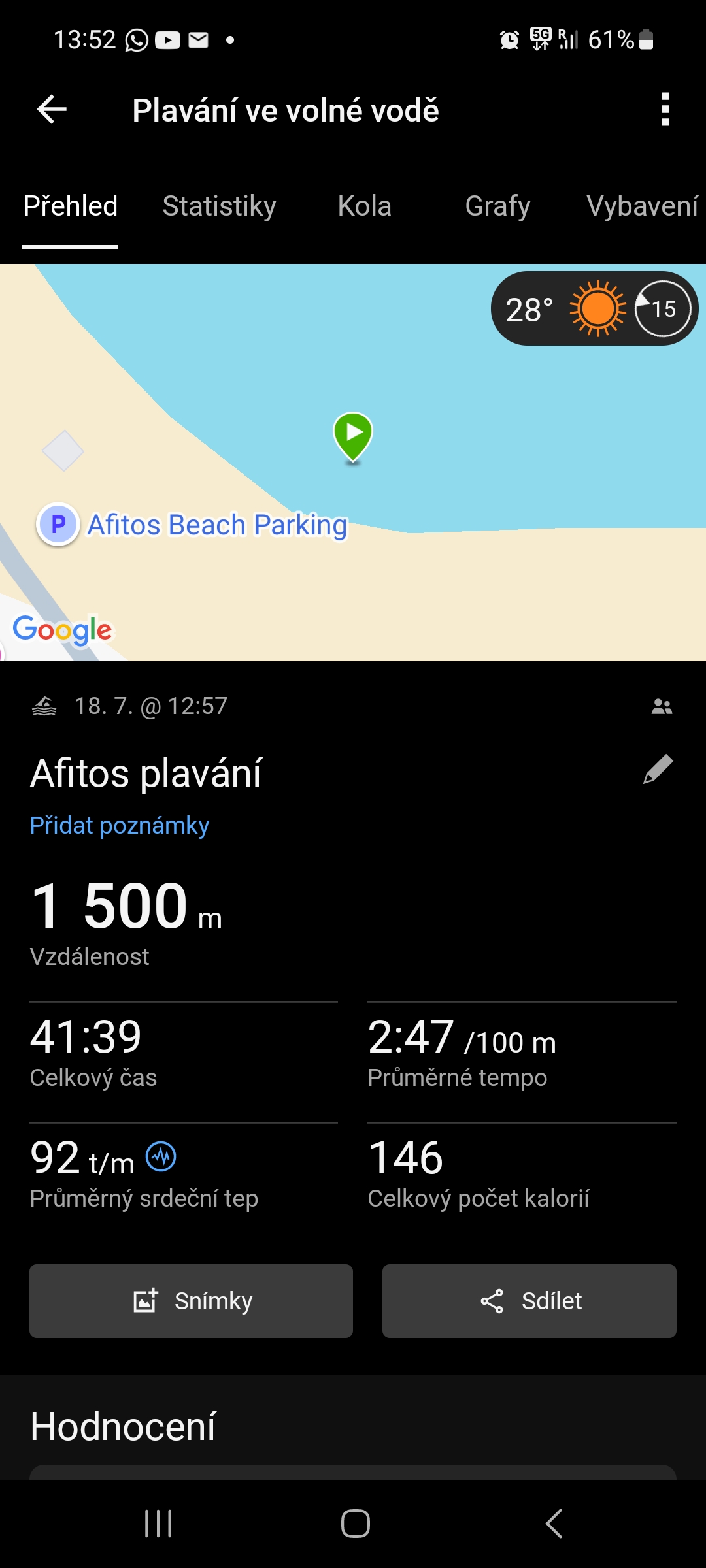Go back using the top arrow
The image size is (706, 1568).
point(52,109)
